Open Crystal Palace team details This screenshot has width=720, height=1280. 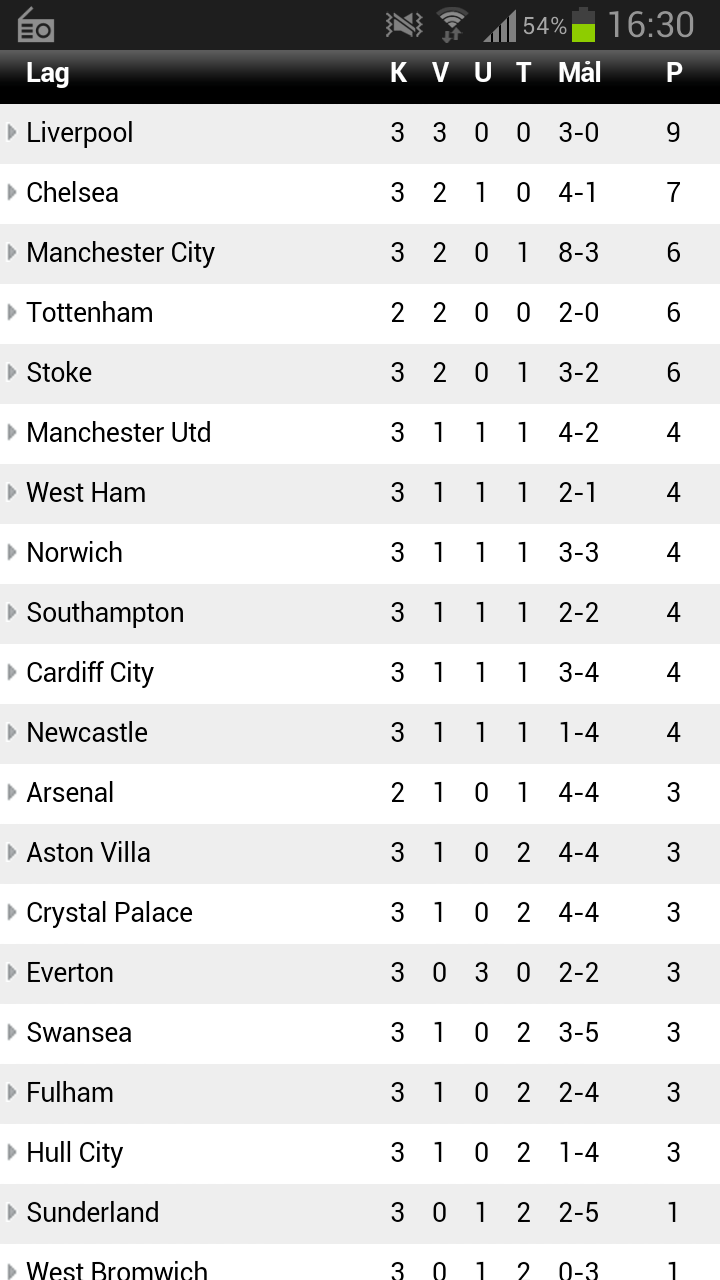click(x=360, y=913)
